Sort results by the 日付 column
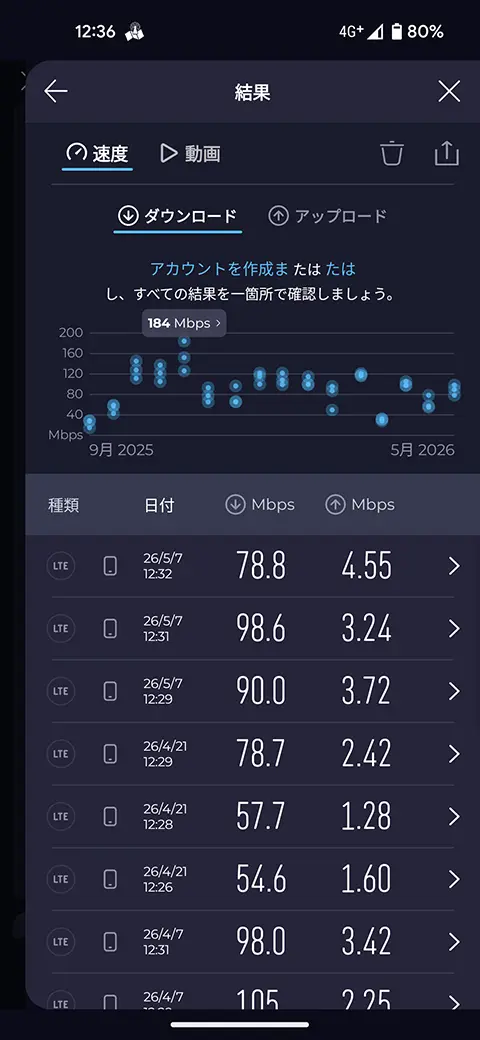The image size is (480, 1040). coord(159,505)
